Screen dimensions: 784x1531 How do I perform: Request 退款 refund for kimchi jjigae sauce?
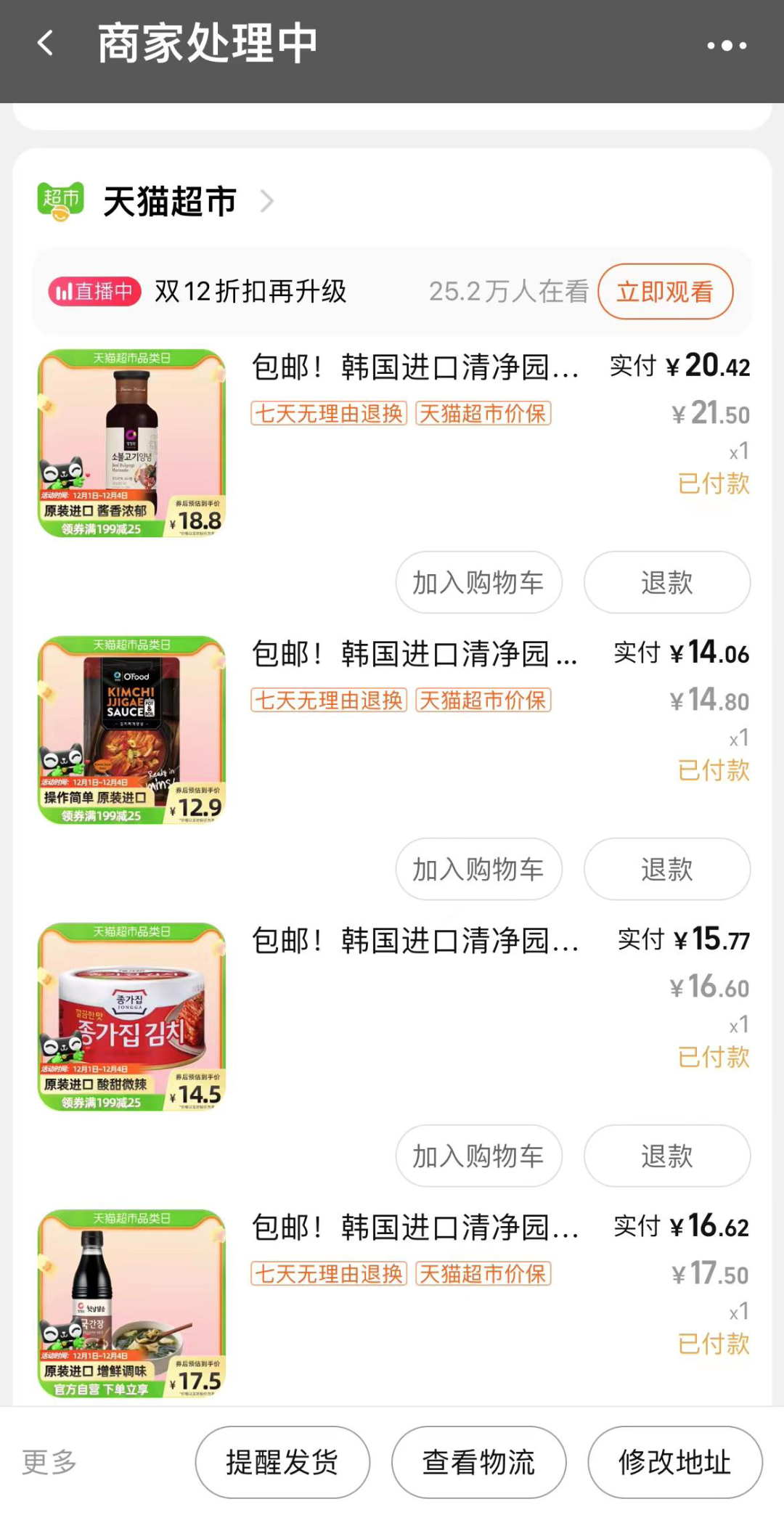(666, 869)
